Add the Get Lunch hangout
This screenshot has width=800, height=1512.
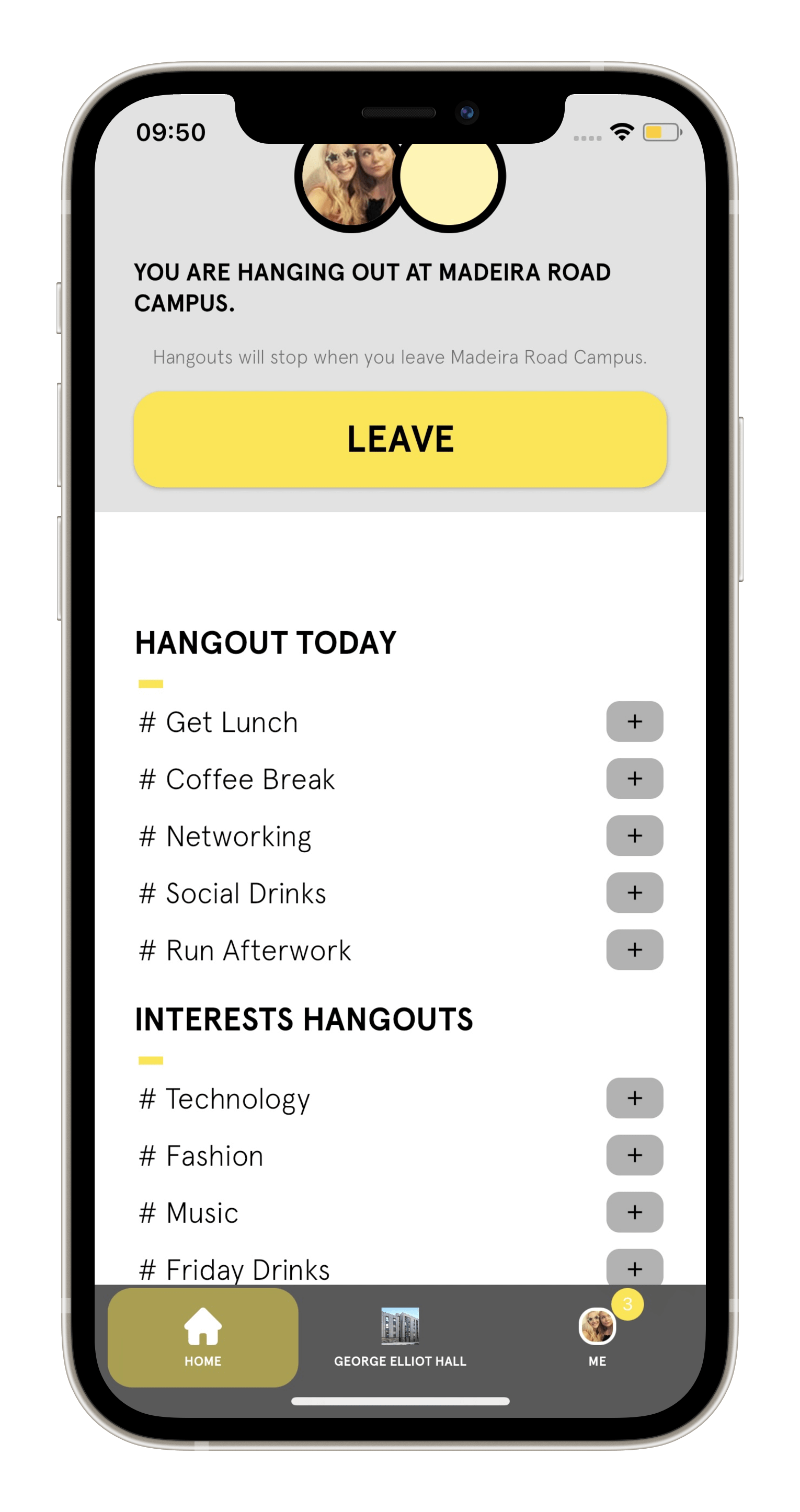(634, 721)
